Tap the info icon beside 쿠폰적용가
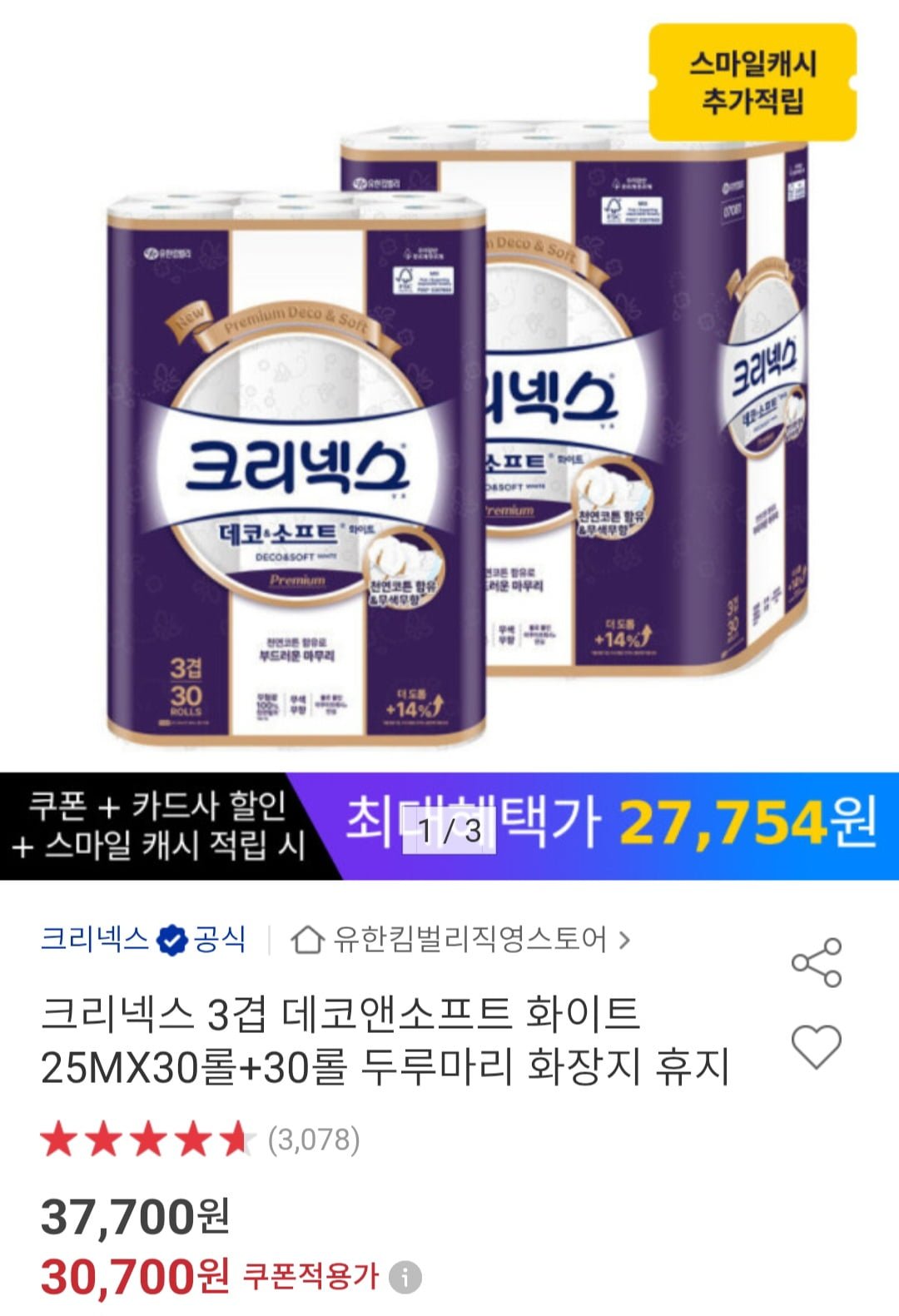899x1316 pixels. click(405, 1276)
